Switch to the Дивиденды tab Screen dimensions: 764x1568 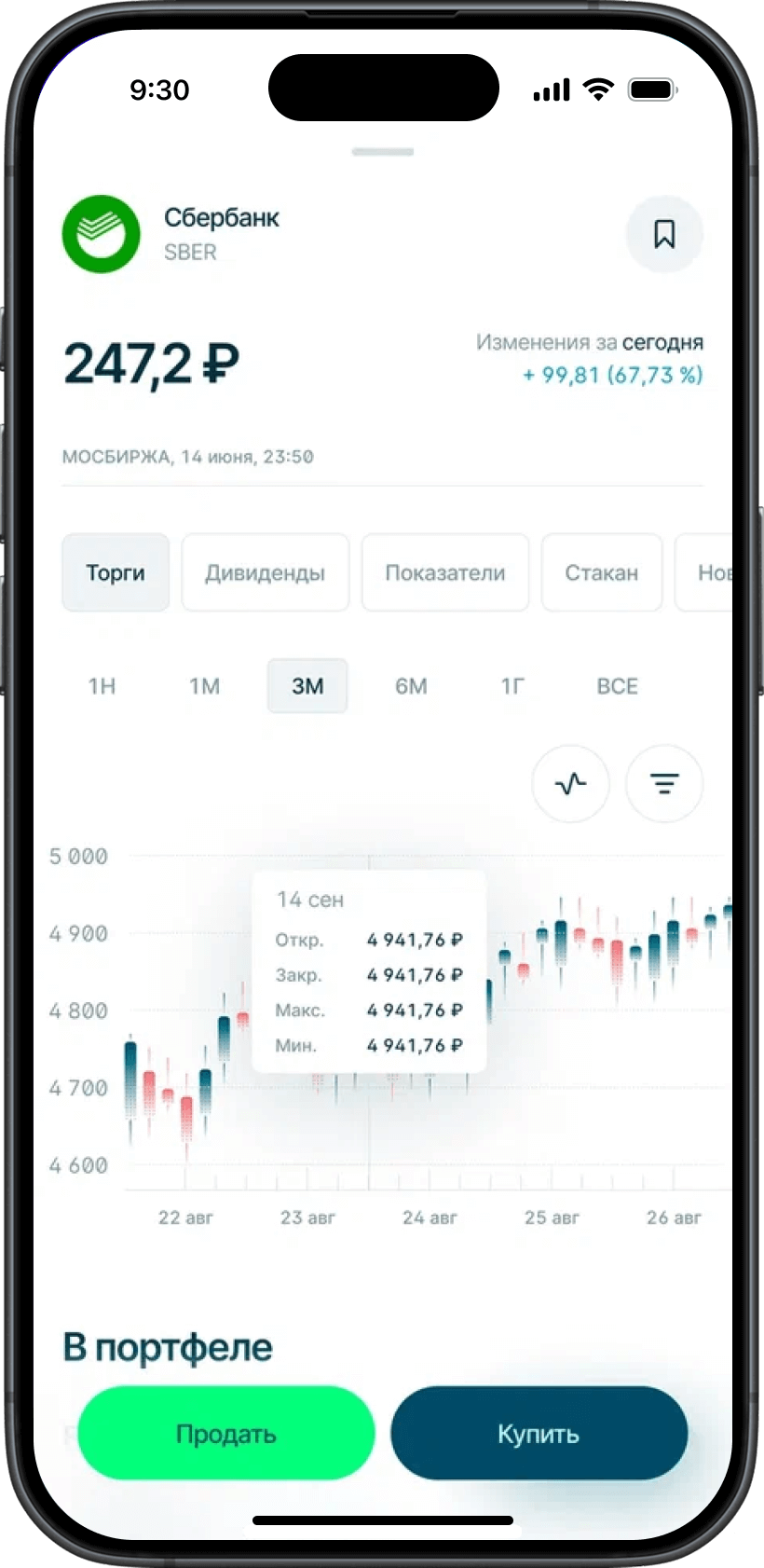pyautogui.click(x=265, y=572)
